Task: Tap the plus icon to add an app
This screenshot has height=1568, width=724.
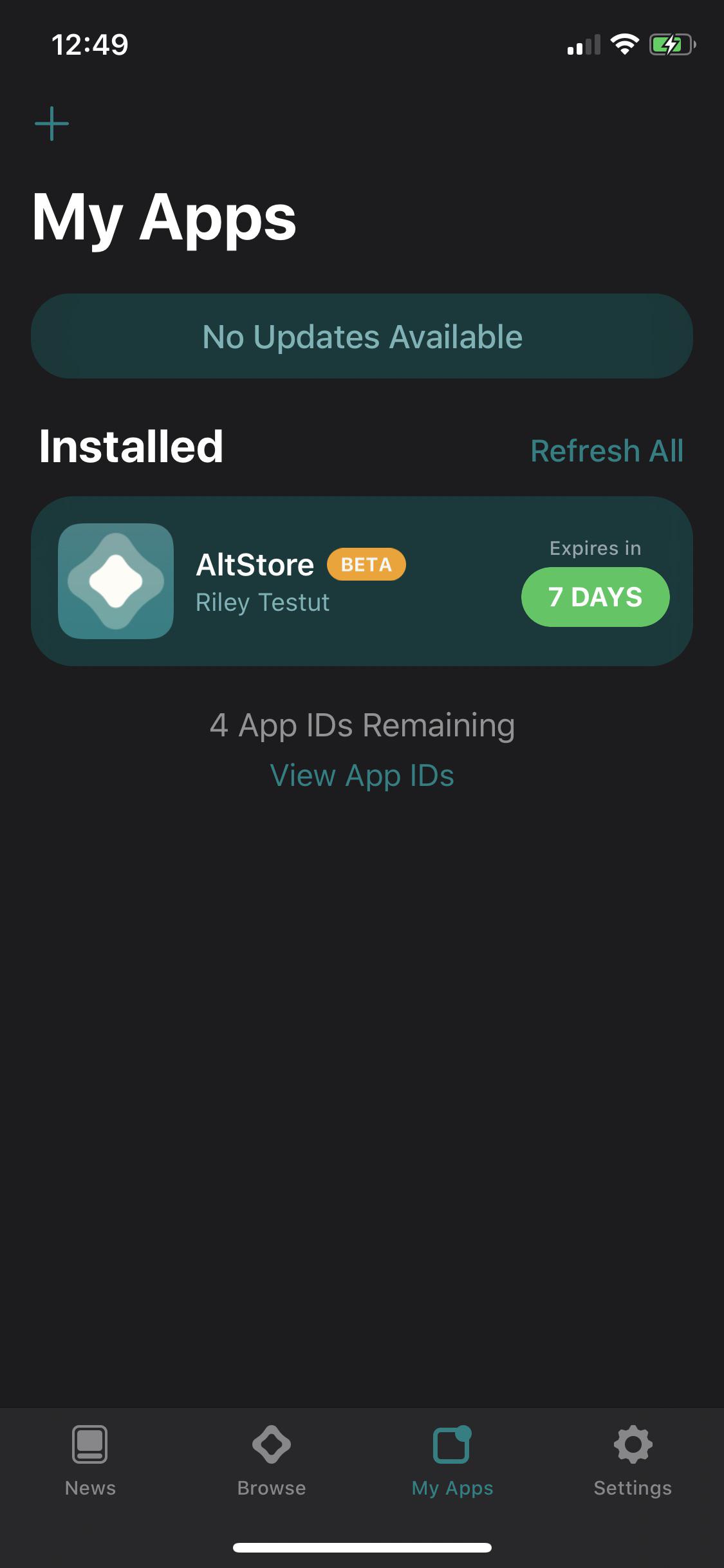Action: click(51, 124)
